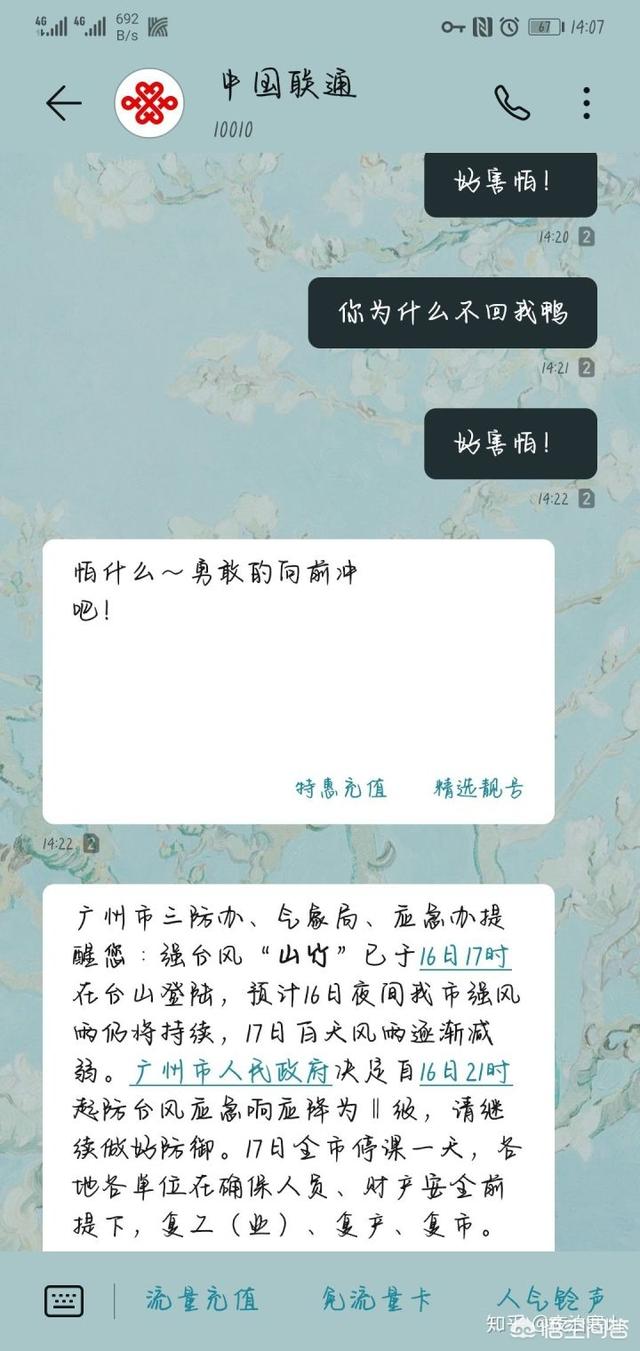640x1351 pixels.
Task: Open the 人气铃声 menu
Action: tap(551, 1300)
